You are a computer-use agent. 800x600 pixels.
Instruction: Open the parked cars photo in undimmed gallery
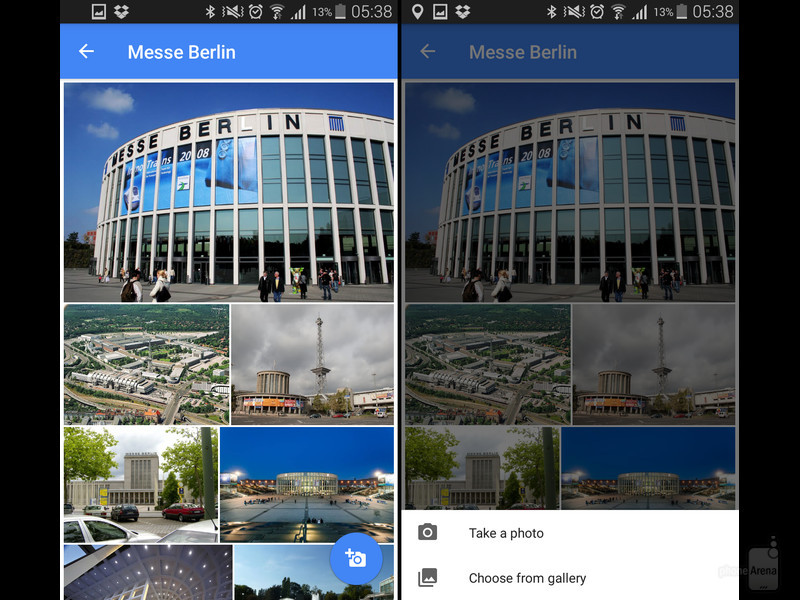click(x=140, y=484)
